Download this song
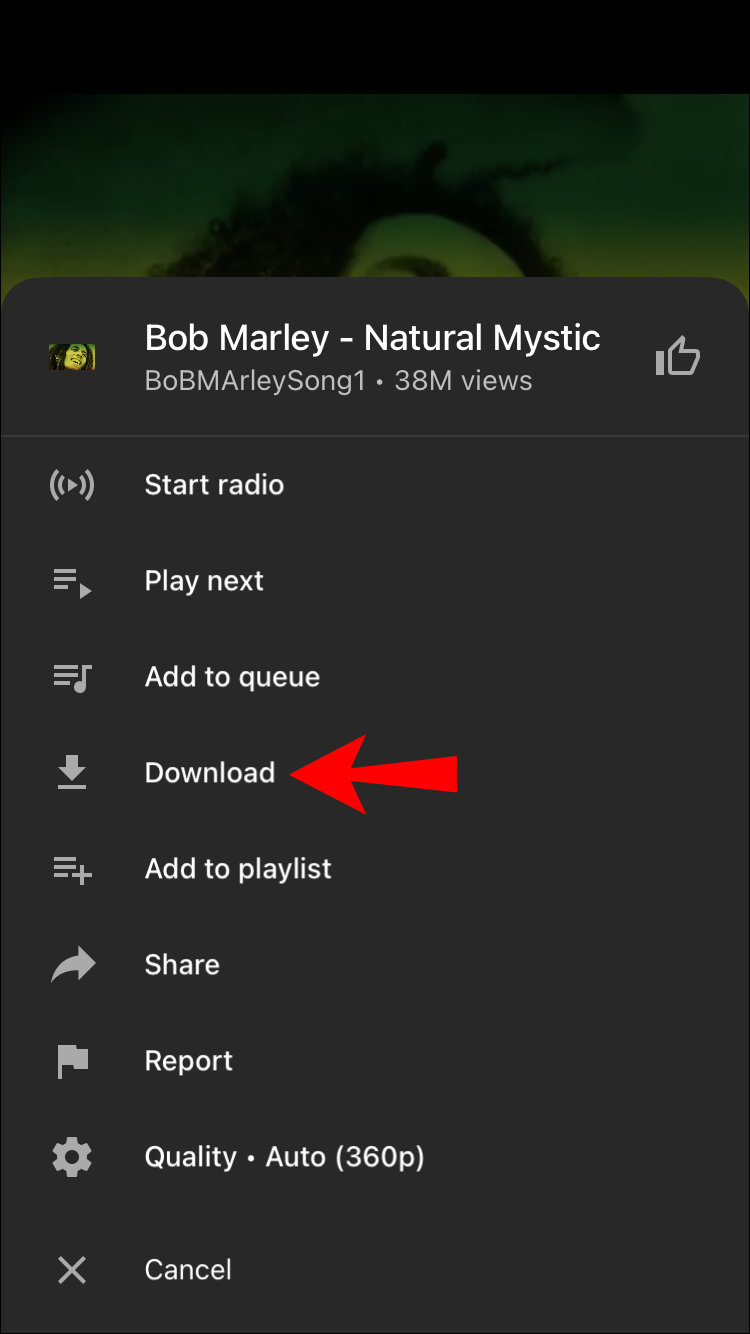 (x=210, y=773)
